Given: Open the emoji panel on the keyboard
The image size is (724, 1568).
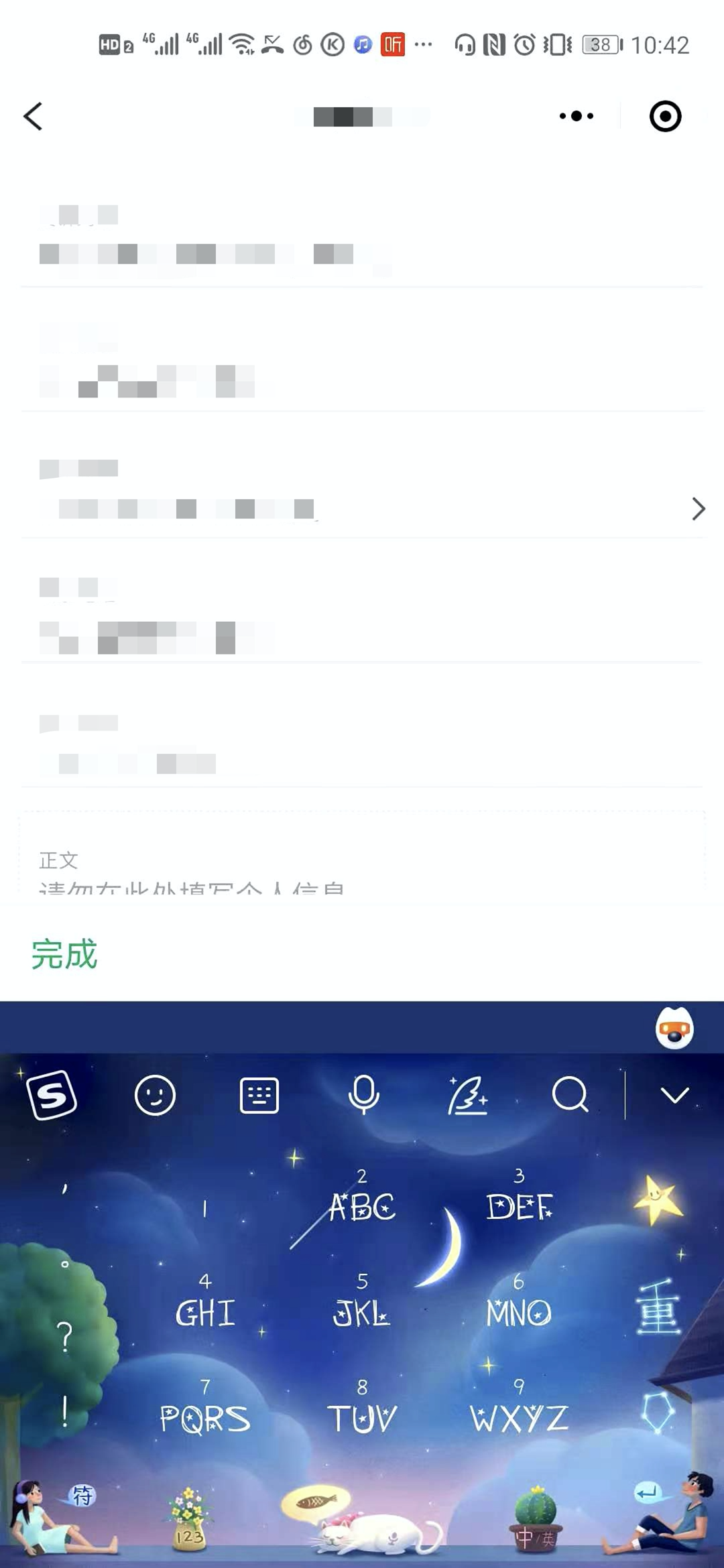Looking at the screenshot, I should (156, 1095).
